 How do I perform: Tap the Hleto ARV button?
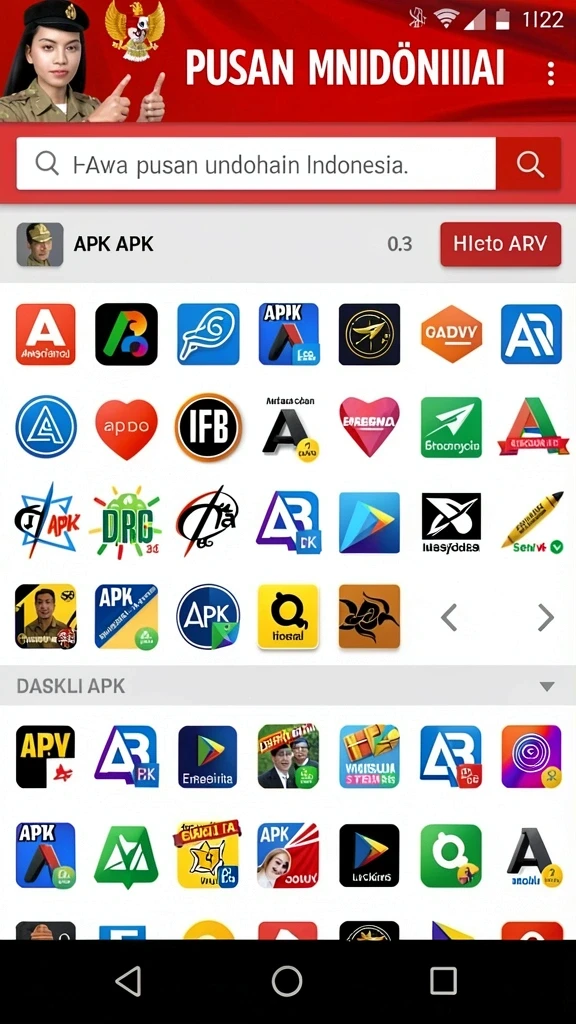[x=500, y=244]
